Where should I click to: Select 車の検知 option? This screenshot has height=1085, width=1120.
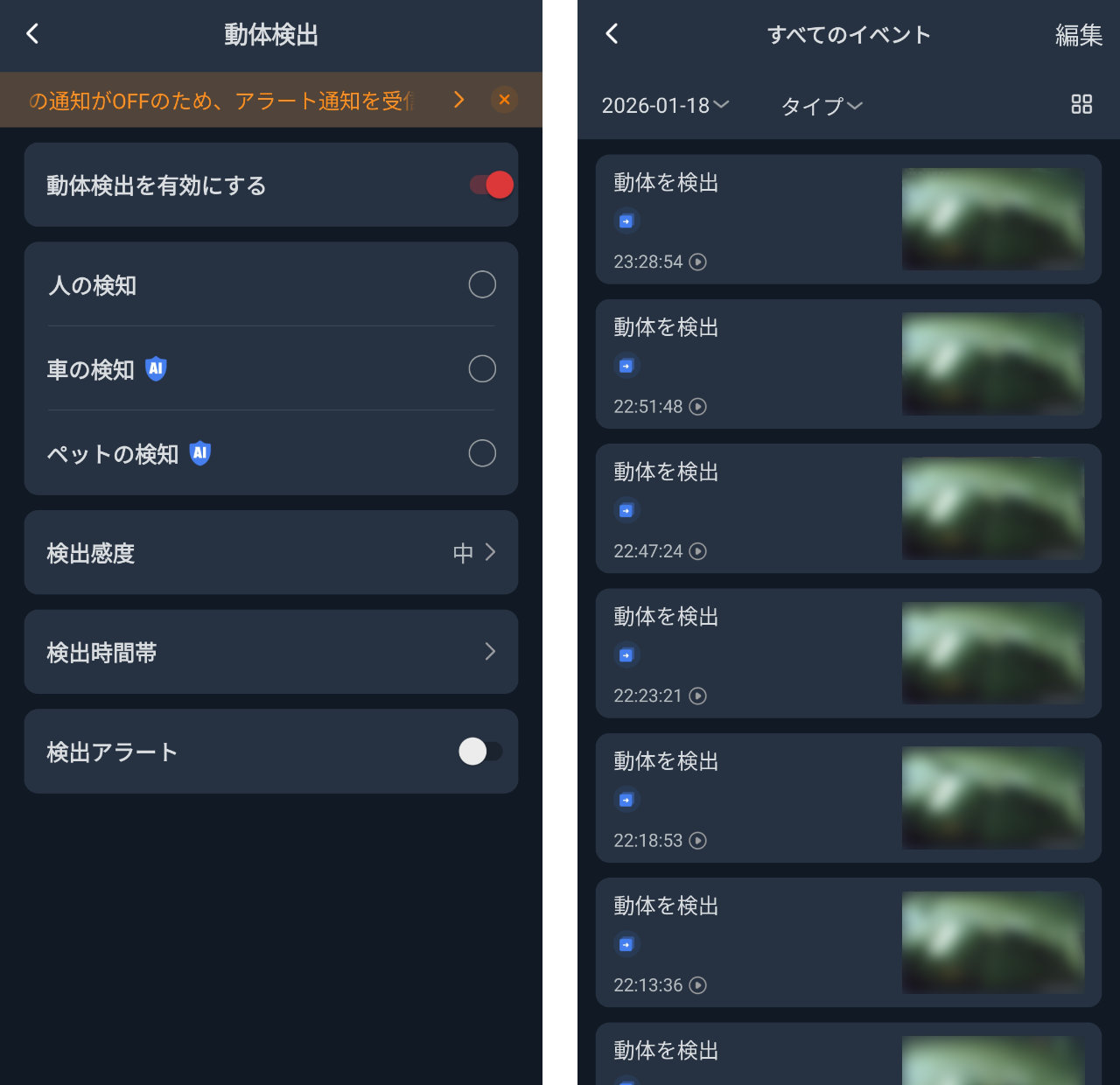pos(481,368)
